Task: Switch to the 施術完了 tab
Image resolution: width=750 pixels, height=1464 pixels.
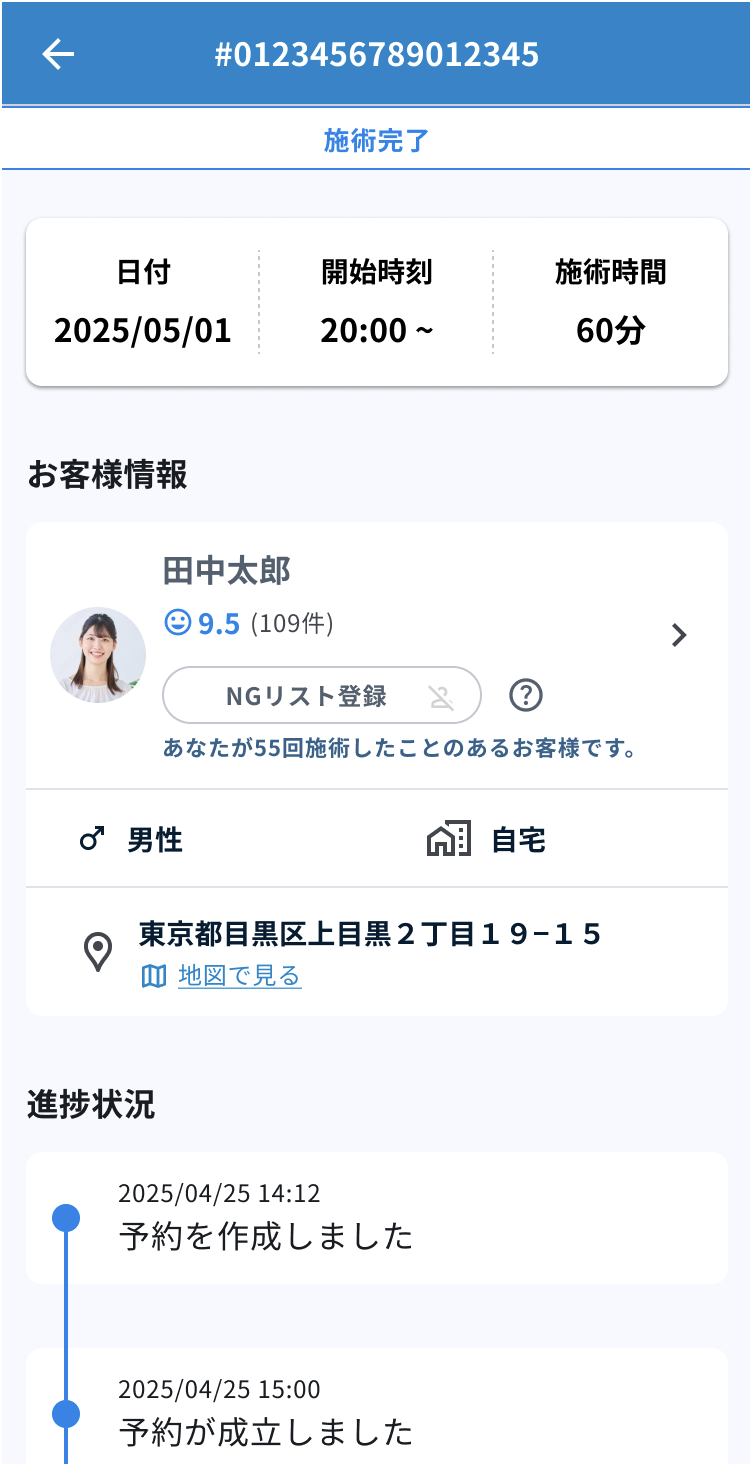Action: (375, 140)
